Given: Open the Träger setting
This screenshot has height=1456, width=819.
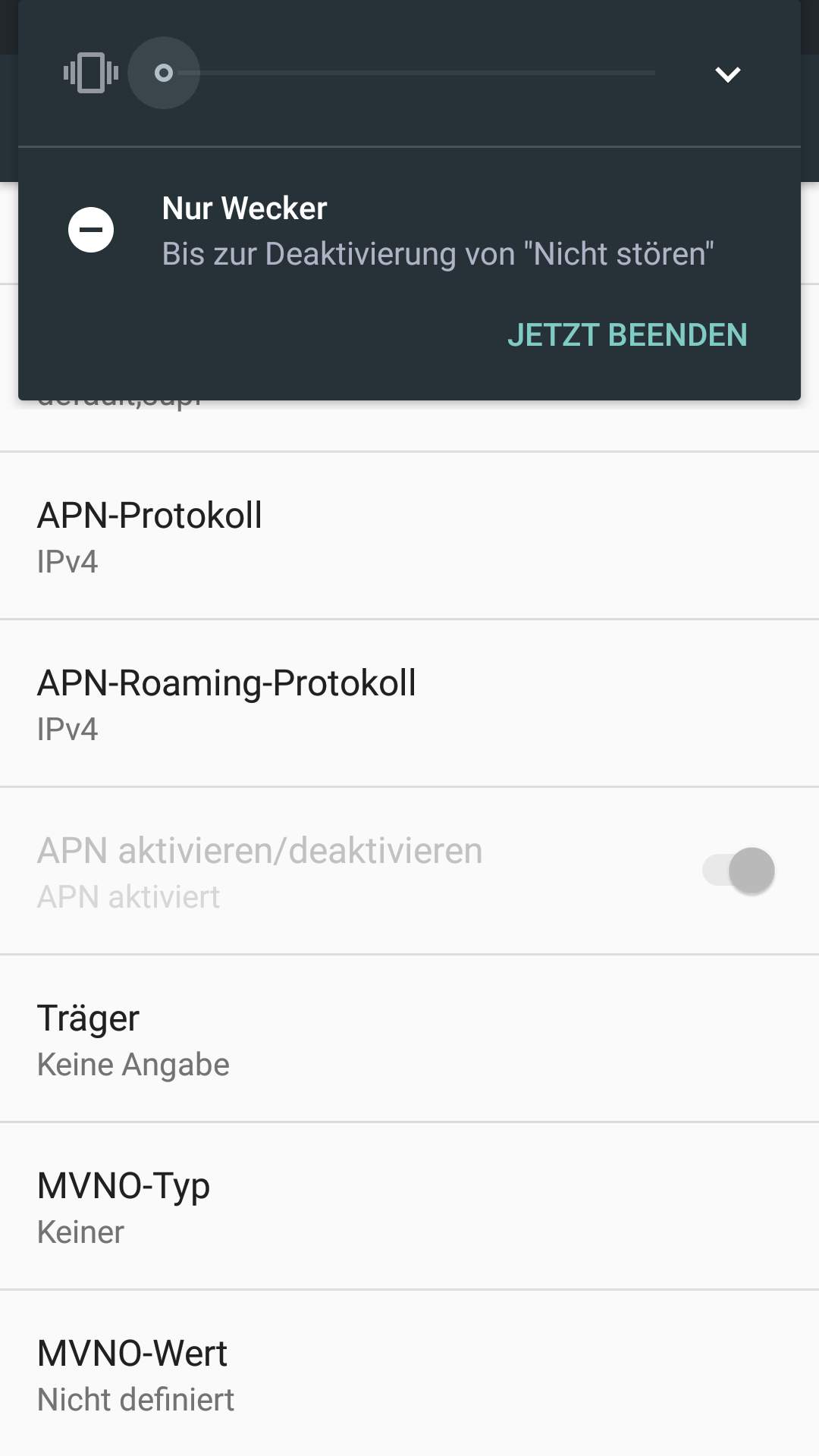Looking at the screenshot, I should (x=409, y=1039).
